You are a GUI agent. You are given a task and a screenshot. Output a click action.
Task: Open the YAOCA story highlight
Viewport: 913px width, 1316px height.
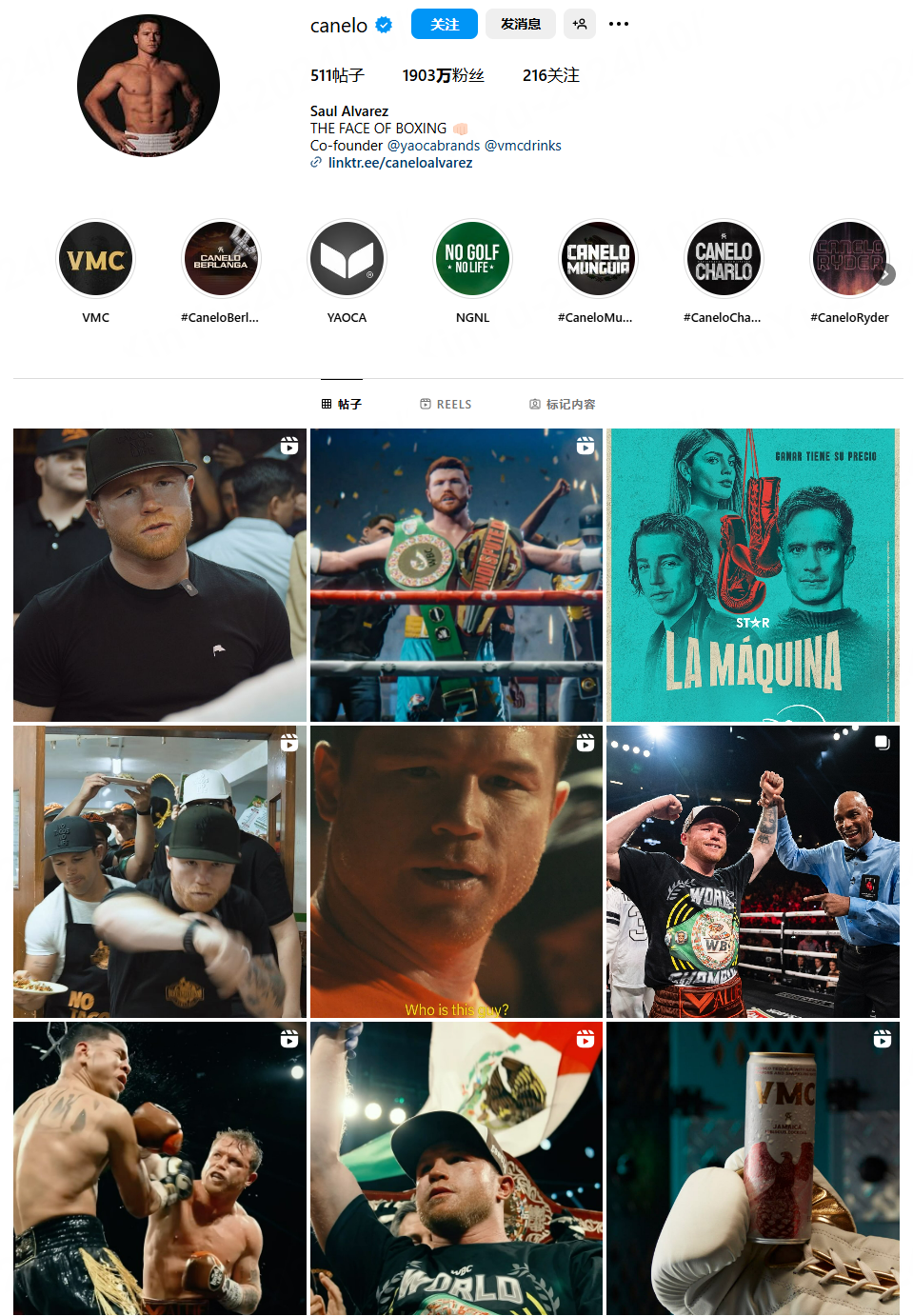tap(347, 259)
